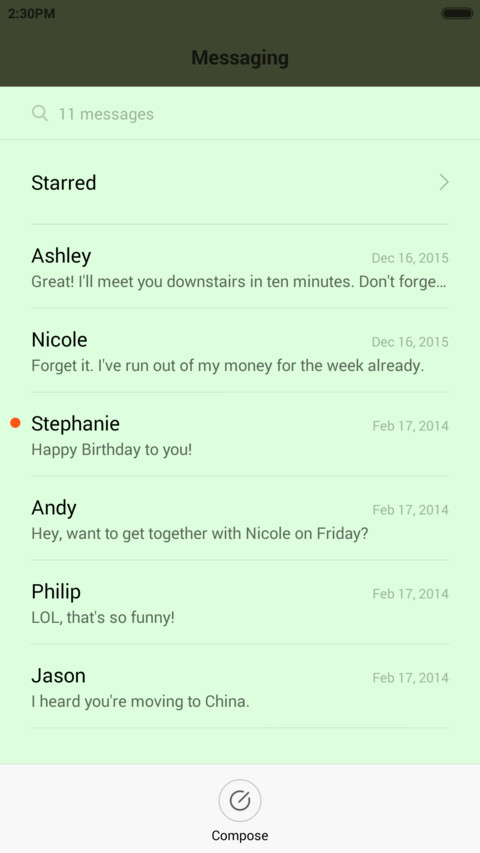Viewport: 480px width, 853px height.
Task: Open the conversation with Ashley
Action: [239, 267]
